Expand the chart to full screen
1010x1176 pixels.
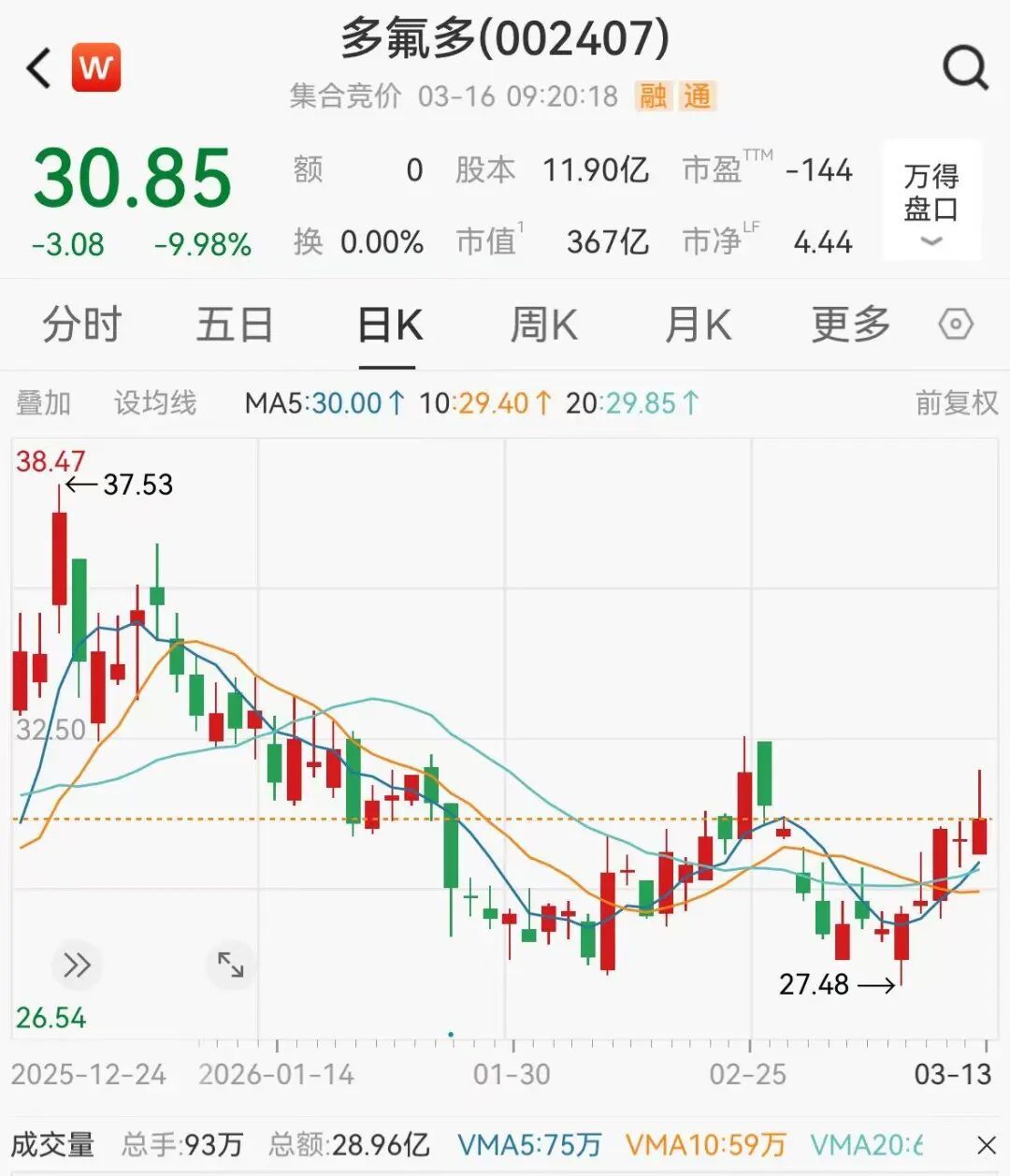point(230,965)
